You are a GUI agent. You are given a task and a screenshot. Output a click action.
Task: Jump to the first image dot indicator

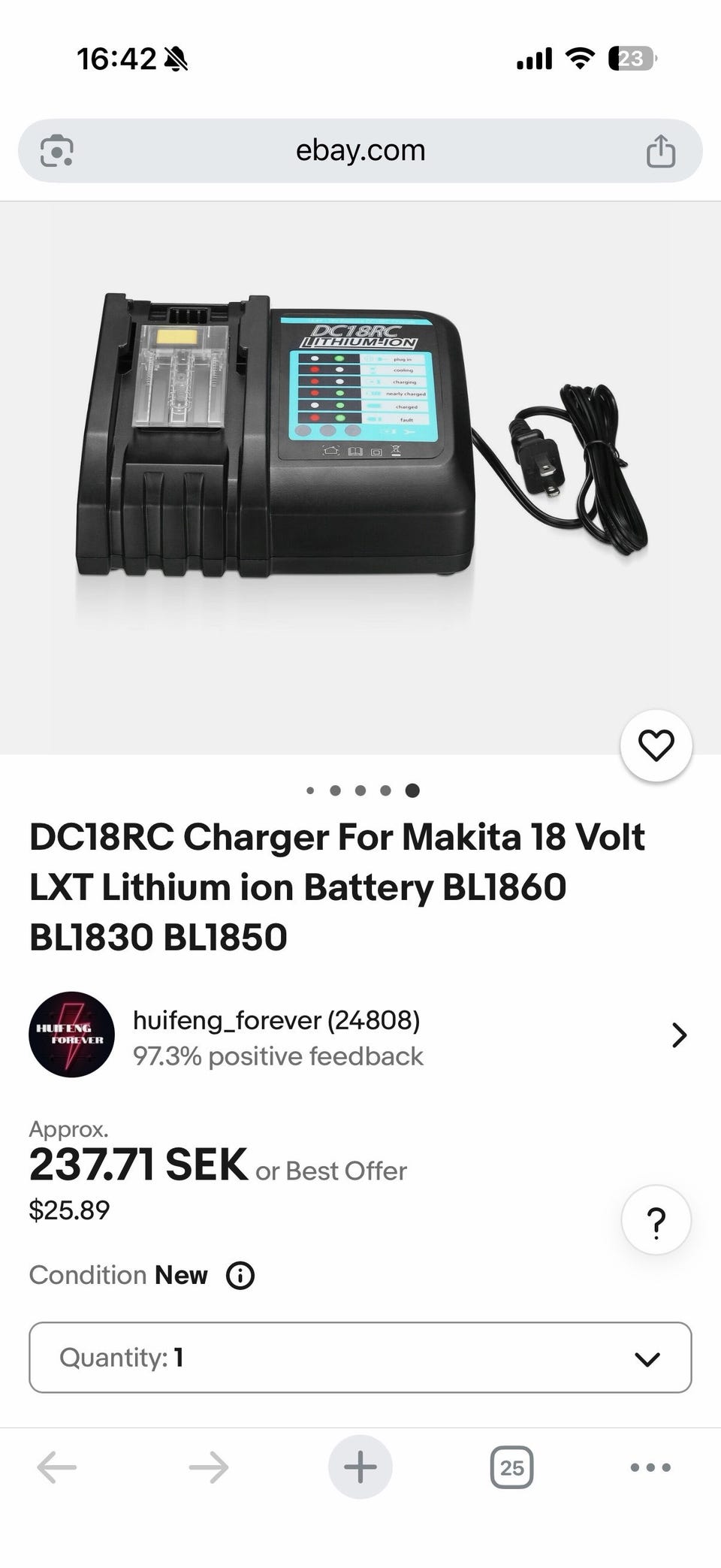310,790
